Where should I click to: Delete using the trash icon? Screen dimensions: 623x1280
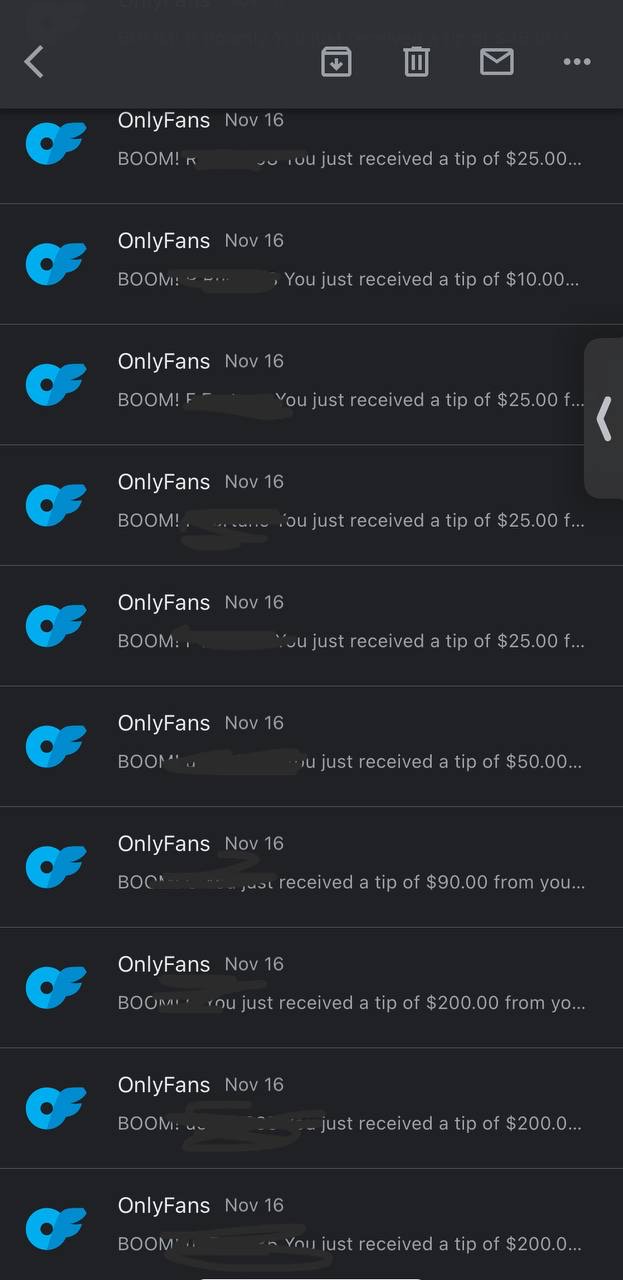pyautogui.click(x=416, y=62)
